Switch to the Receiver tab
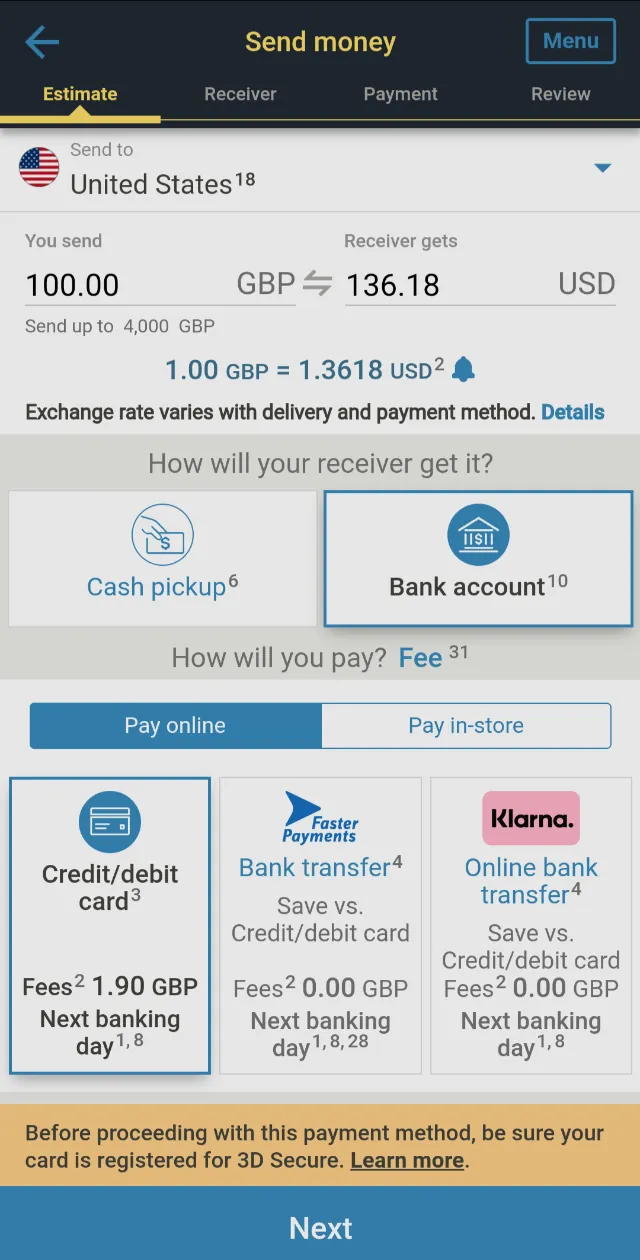 240,94
